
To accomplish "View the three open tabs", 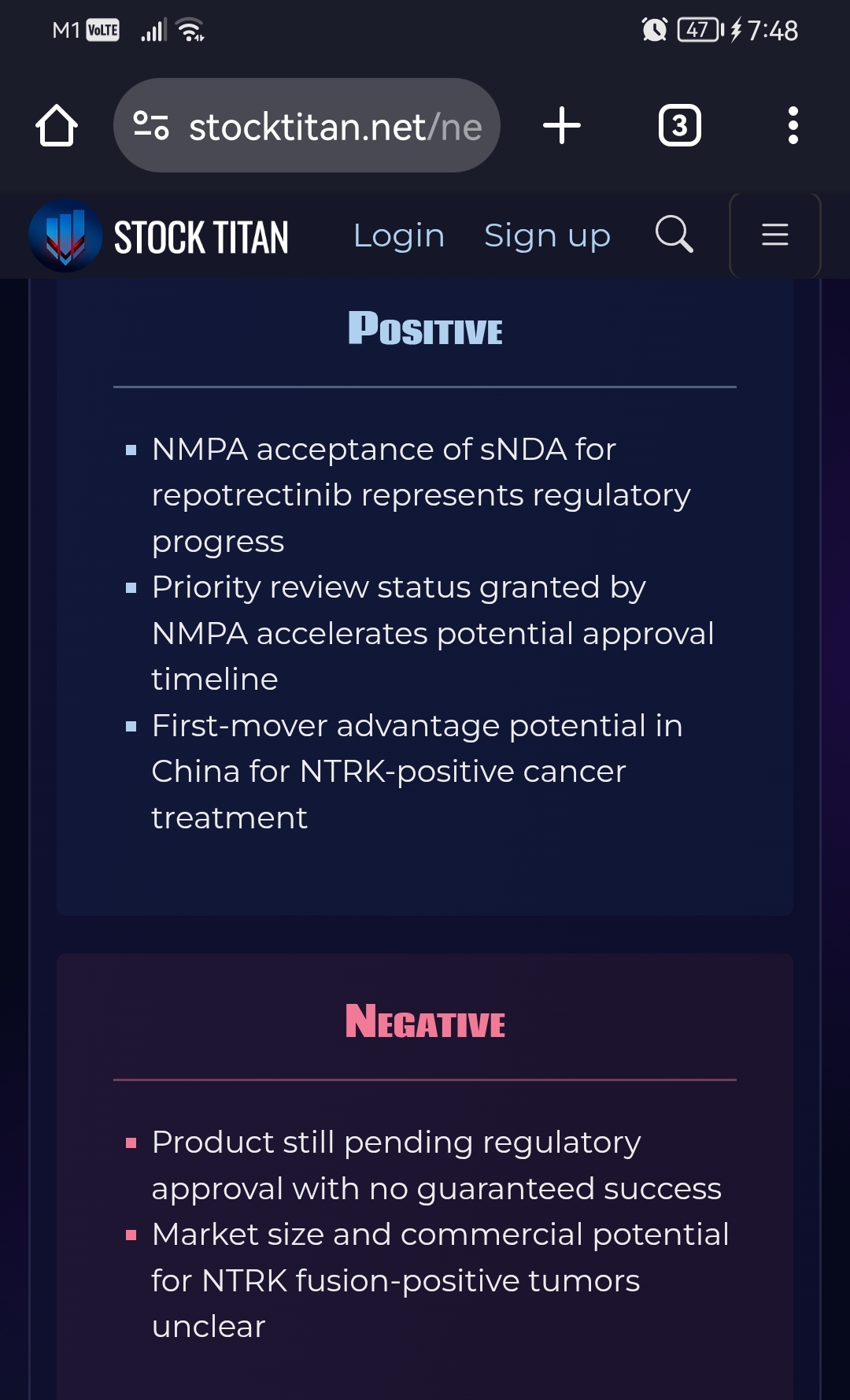I will click(x=679, y=126).
